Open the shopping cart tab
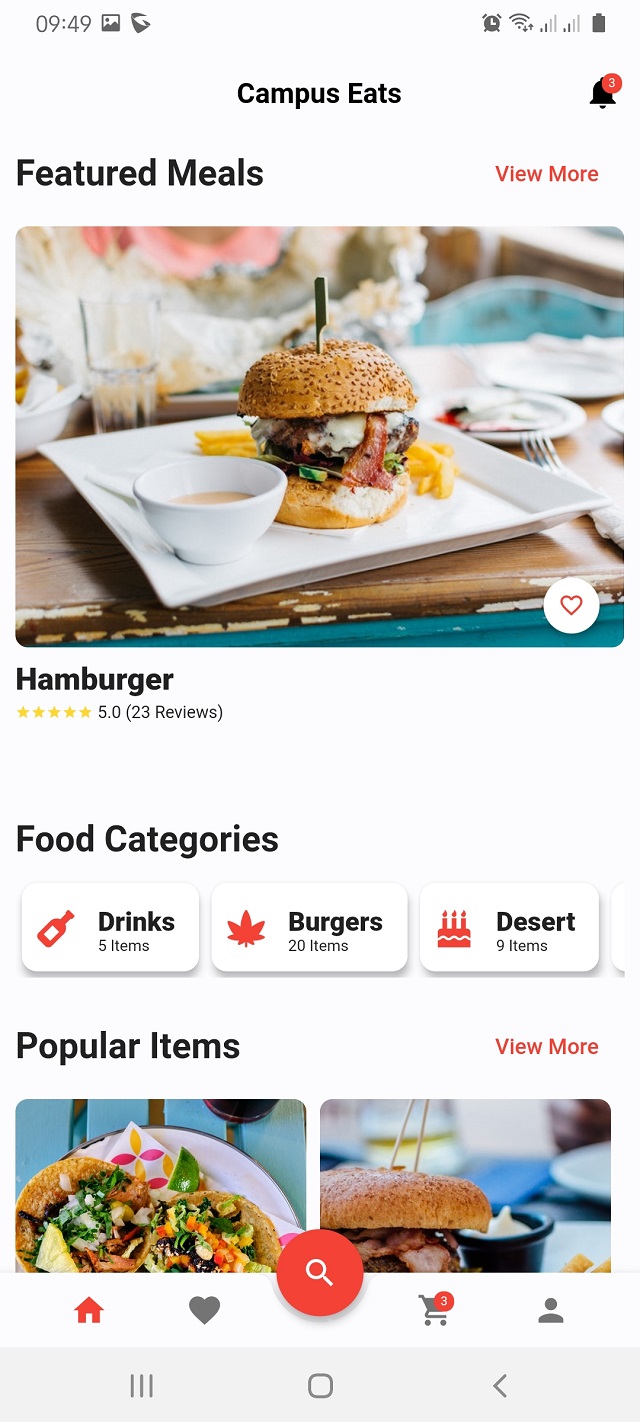This screenshot has width=640, height=1422. click(x=436, y=1309)
